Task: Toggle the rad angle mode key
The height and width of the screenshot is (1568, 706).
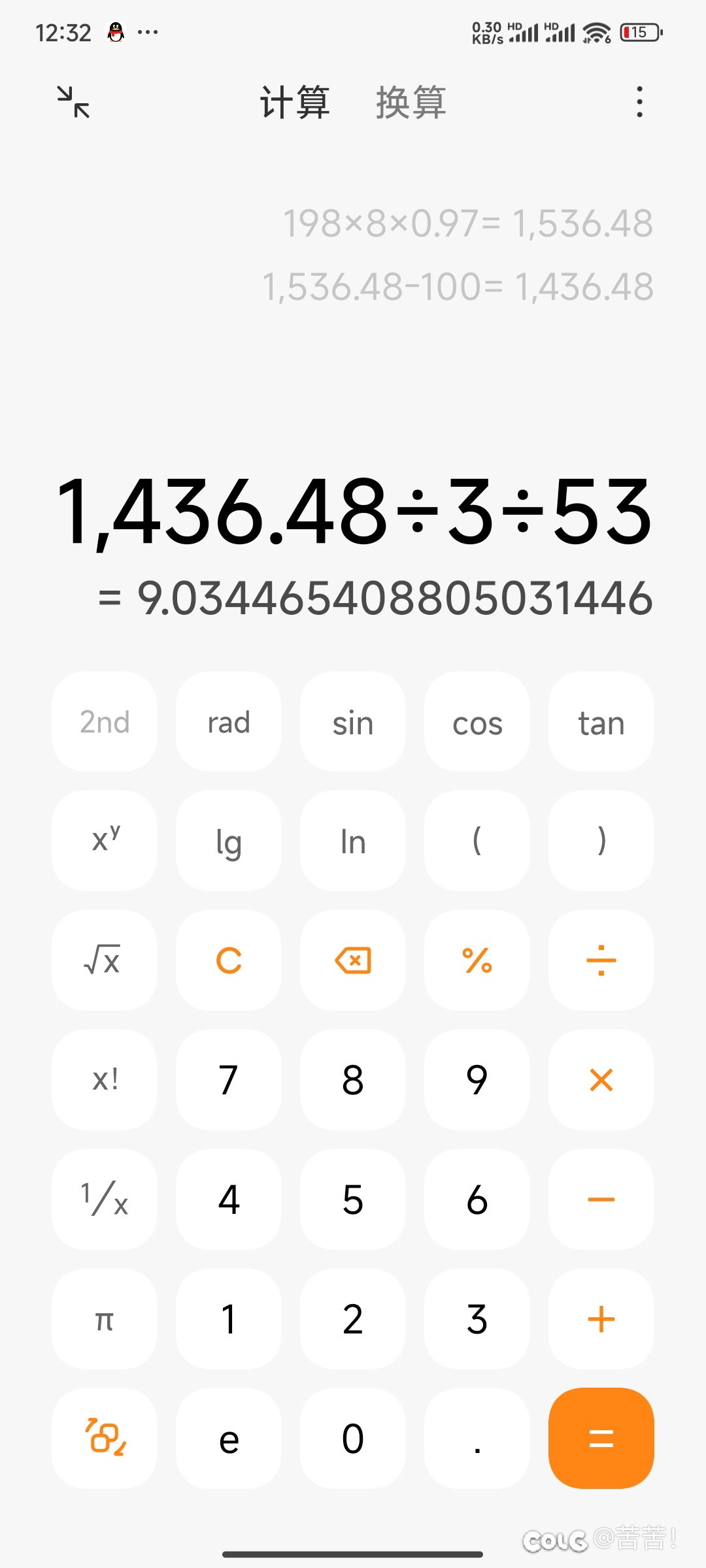Action: 229,722
